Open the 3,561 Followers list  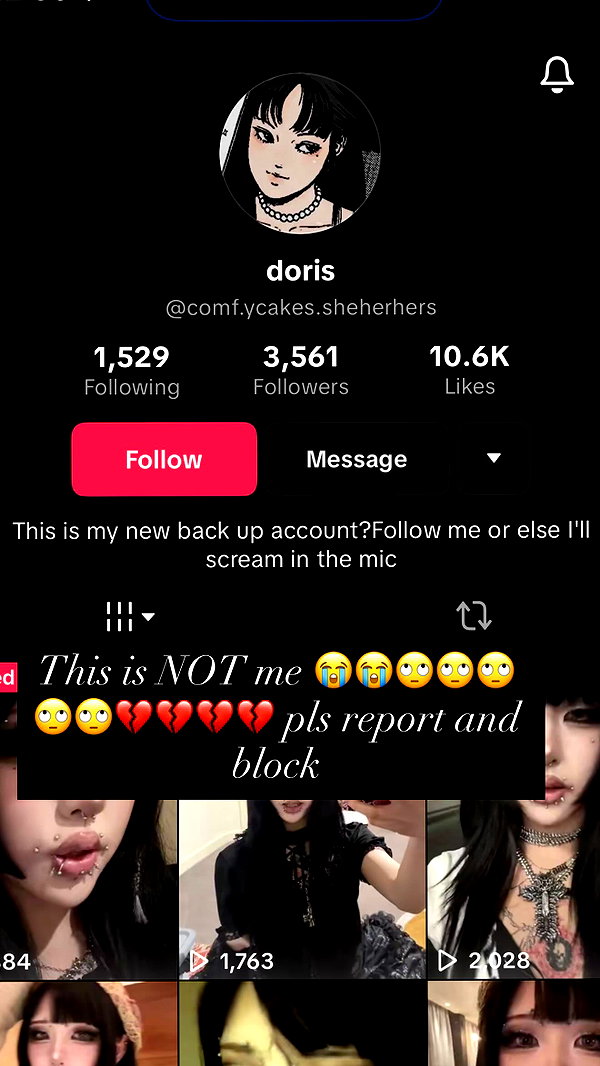pyautogui.click(x=300, y=371)
